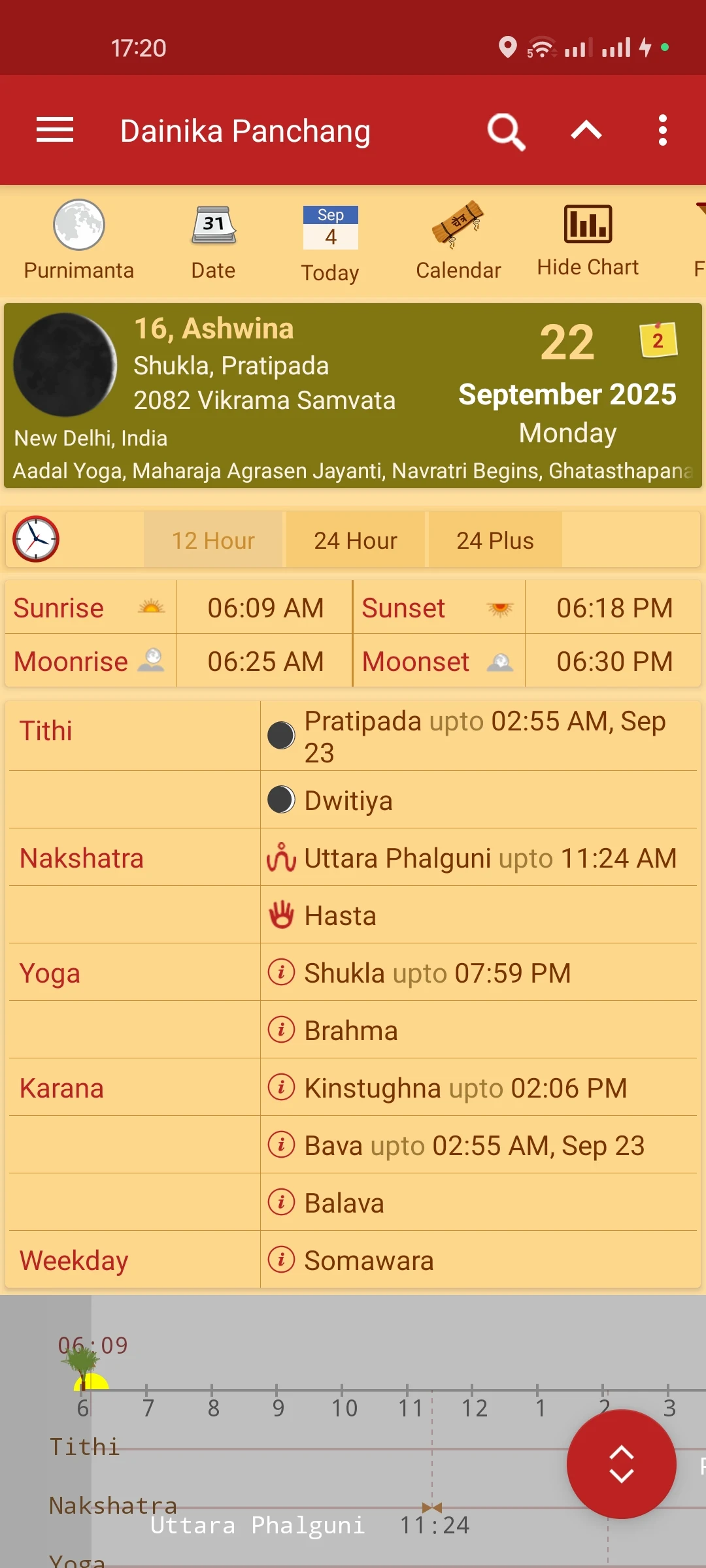Open the three-dot overflow menu
Viewport: 706px width, 1568px height.
click(662, 131)
